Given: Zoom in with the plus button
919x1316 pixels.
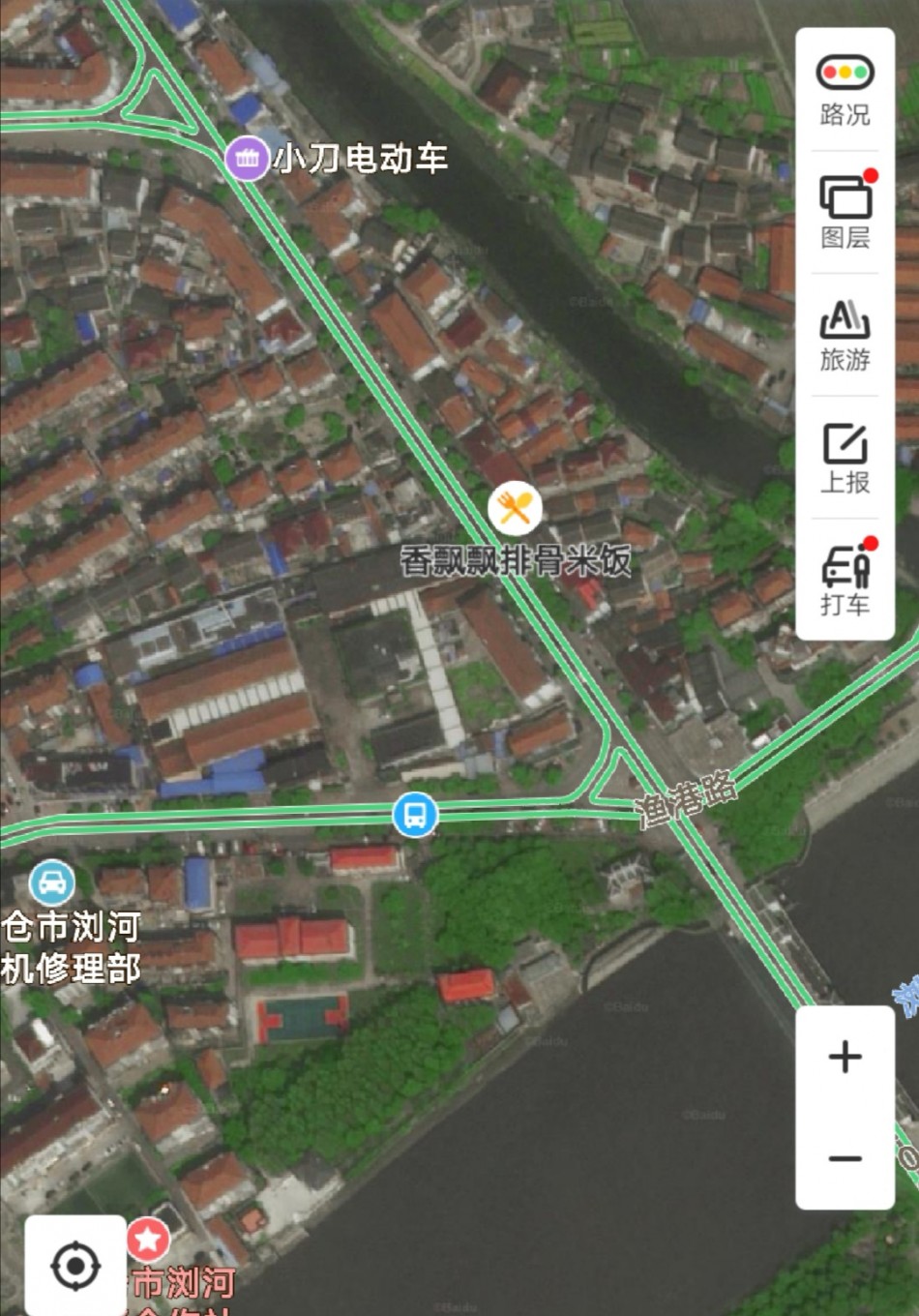Looking at the screenshot, I should [845, 1057].
